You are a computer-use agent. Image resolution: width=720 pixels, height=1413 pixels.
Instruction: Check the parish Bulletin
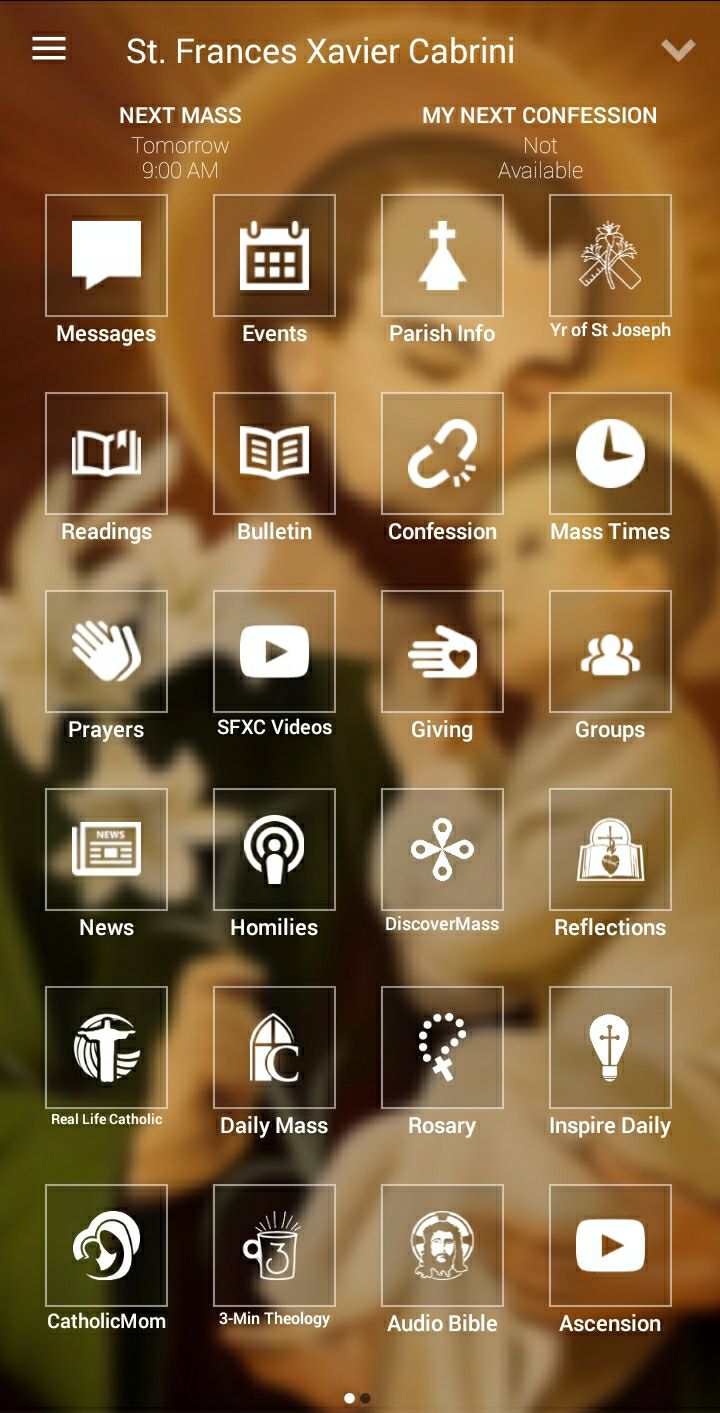[x=274, y=453]
